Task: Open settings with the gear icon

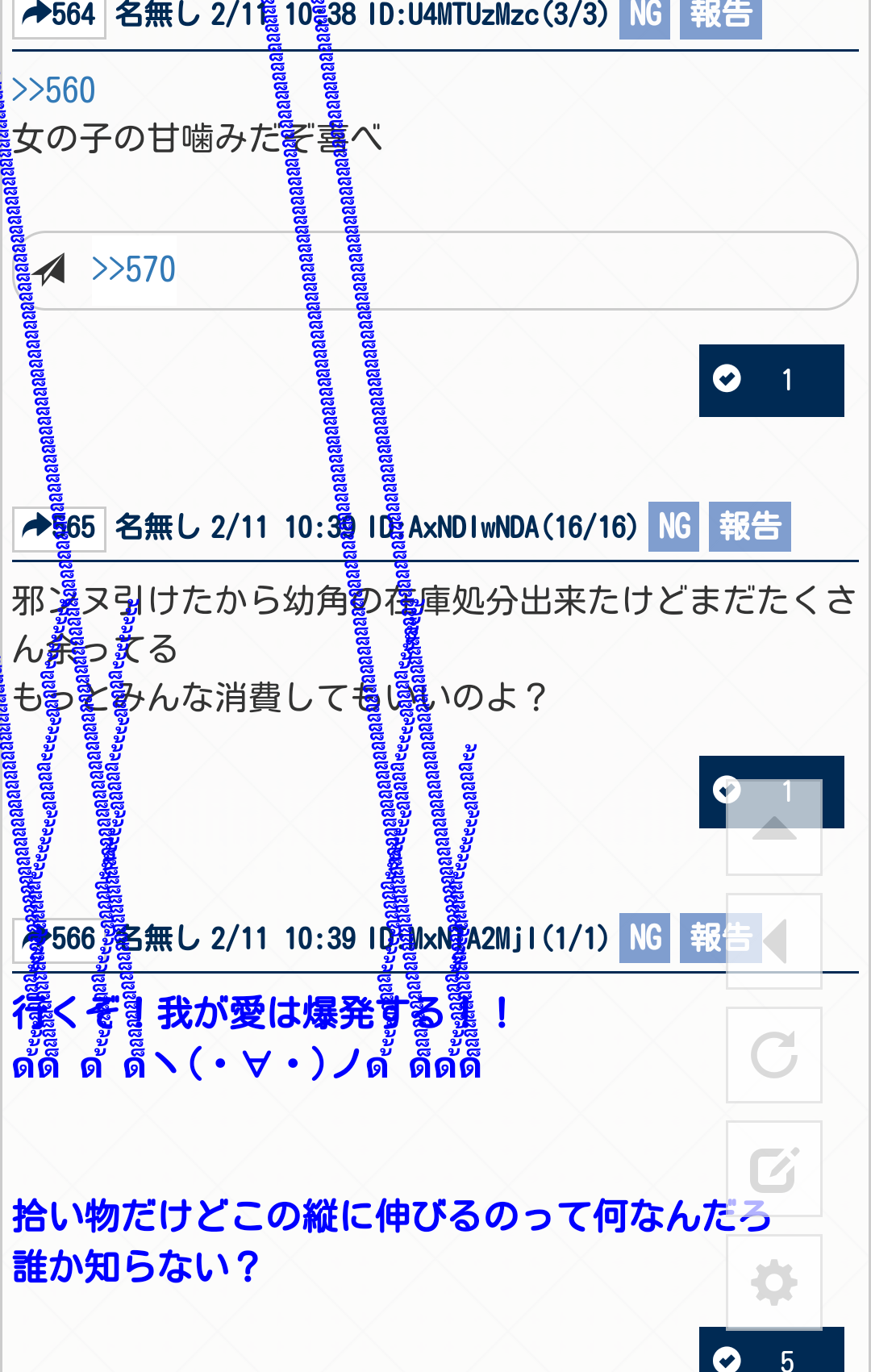Action: (773, 1282)
